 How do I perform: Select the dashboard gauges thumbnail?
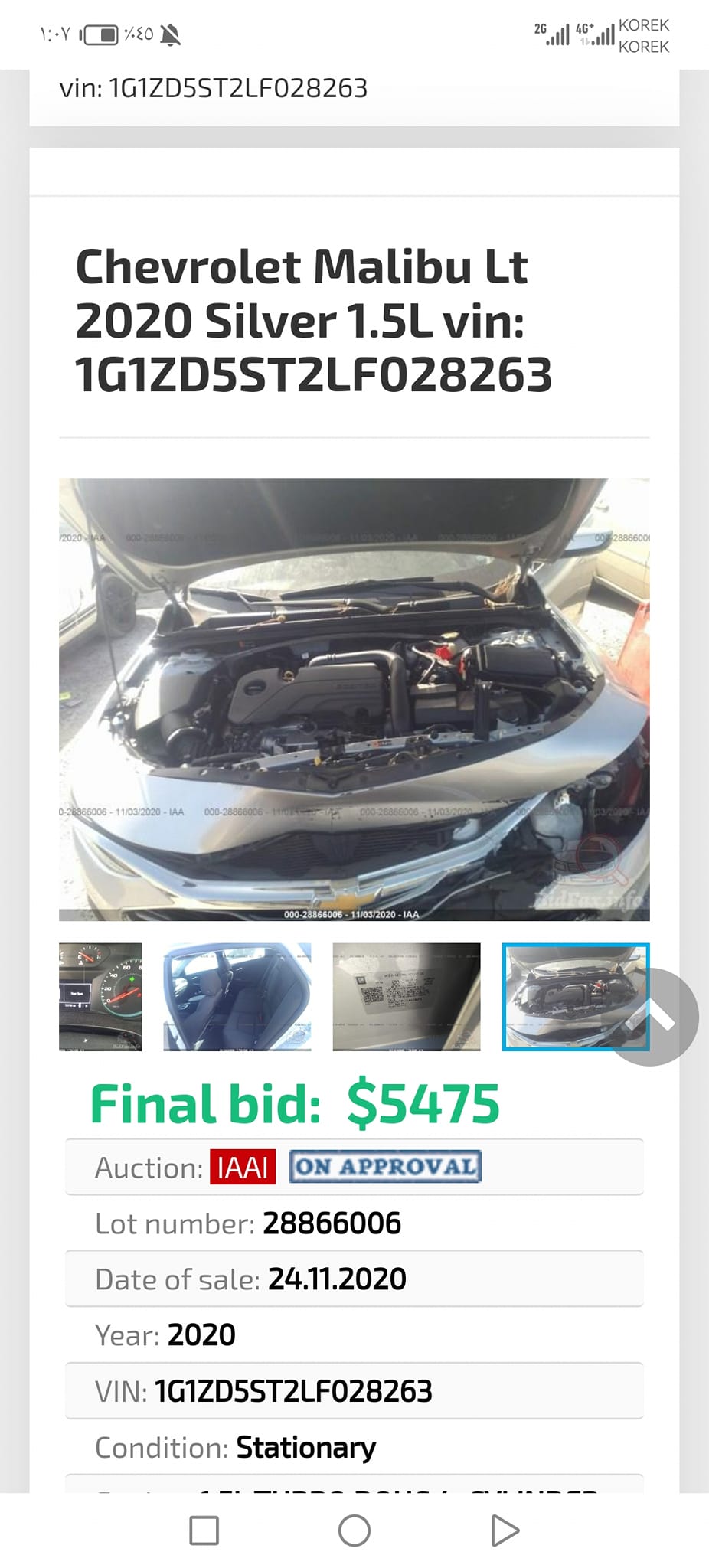tap(100, 996)
